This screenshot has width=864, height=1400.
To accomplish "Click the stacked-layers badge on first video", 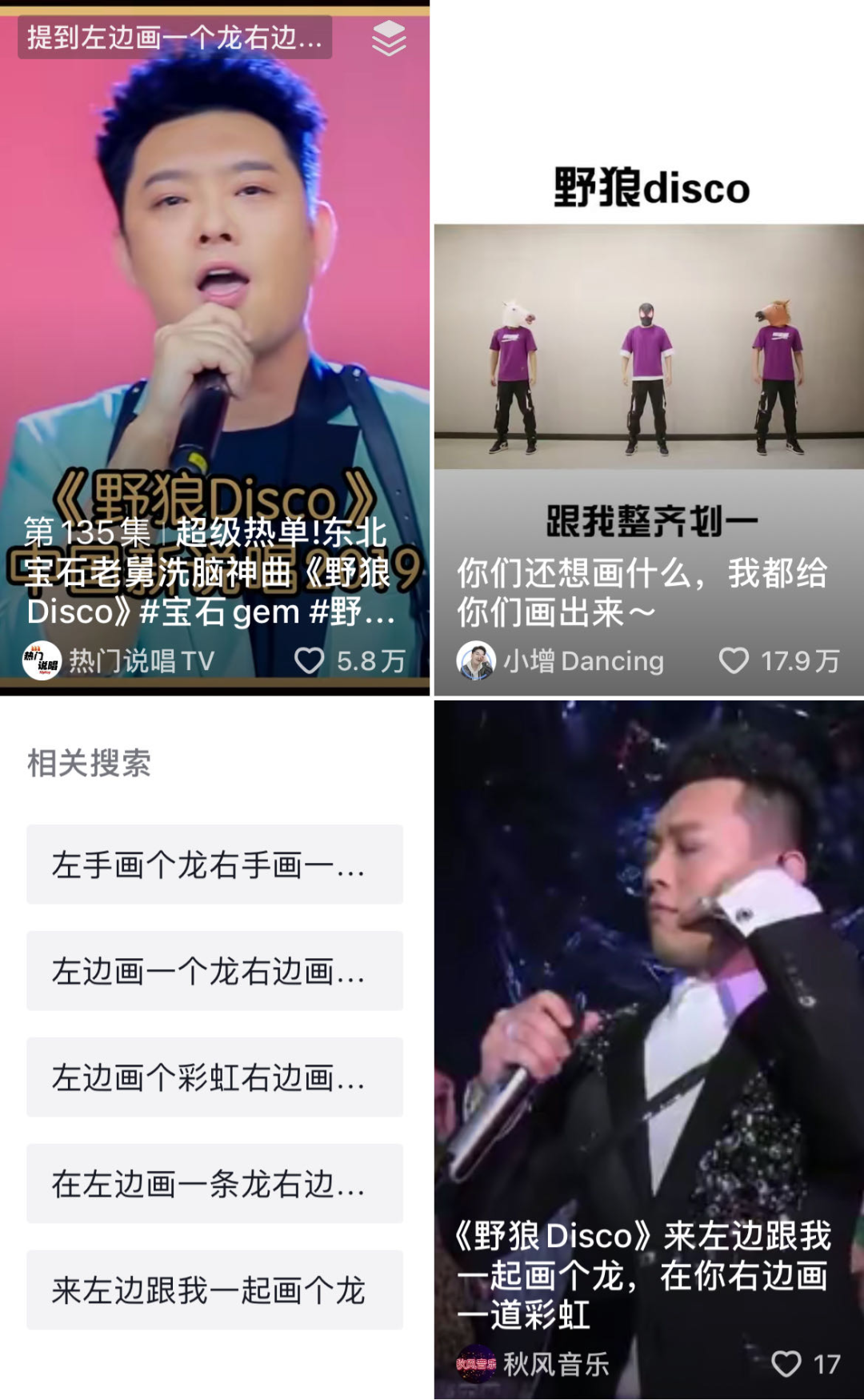I will 389,38.
